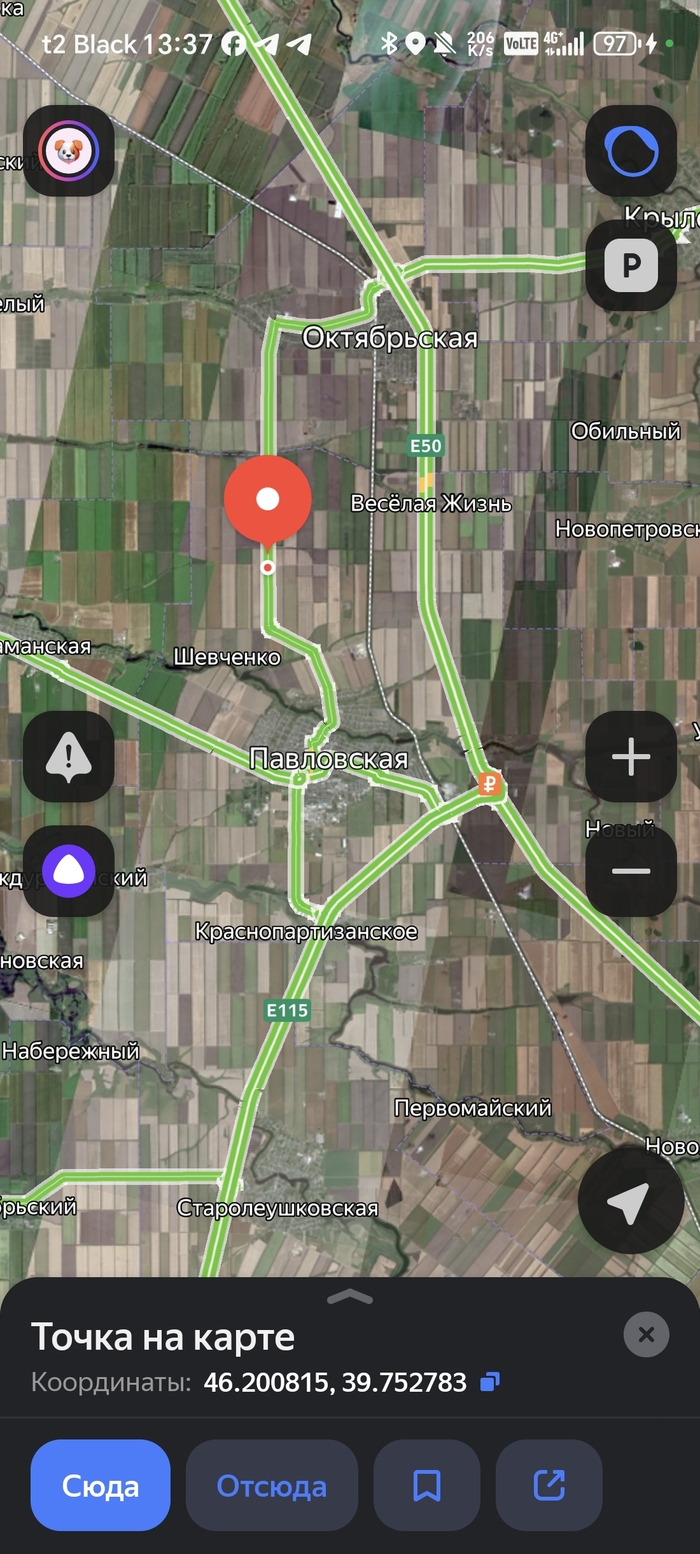Open the blue ring icon button
700x1554 pixels.
631,151
